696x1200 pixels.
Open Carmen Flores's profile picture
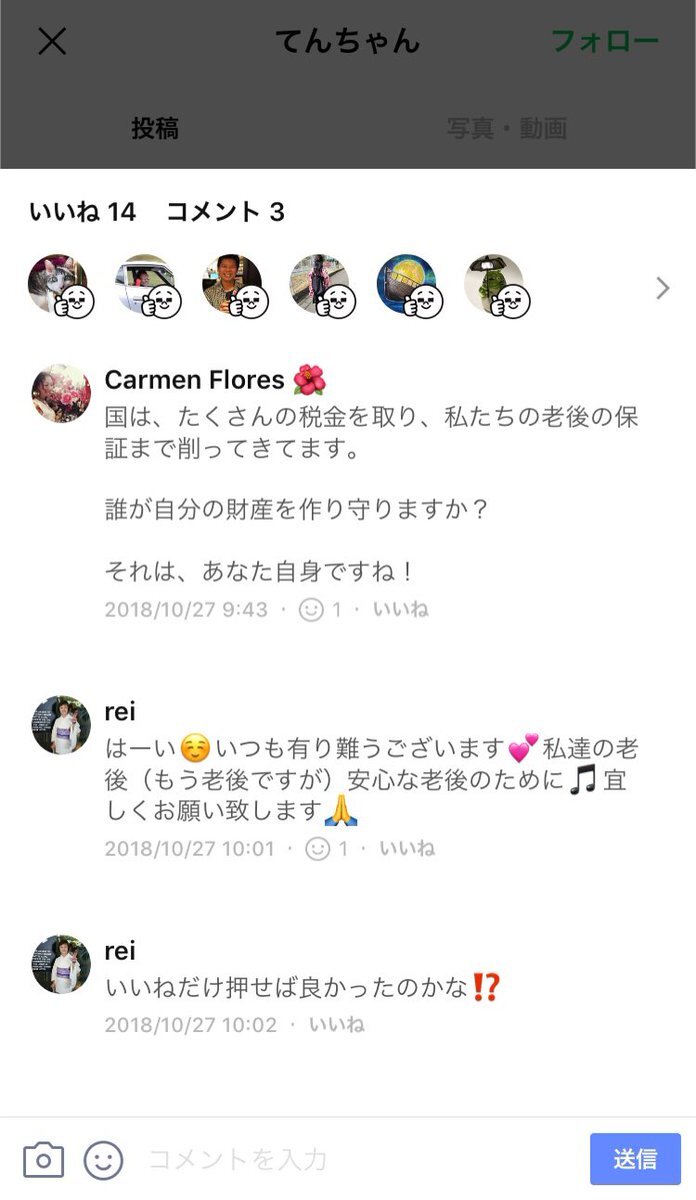(61, 393)
